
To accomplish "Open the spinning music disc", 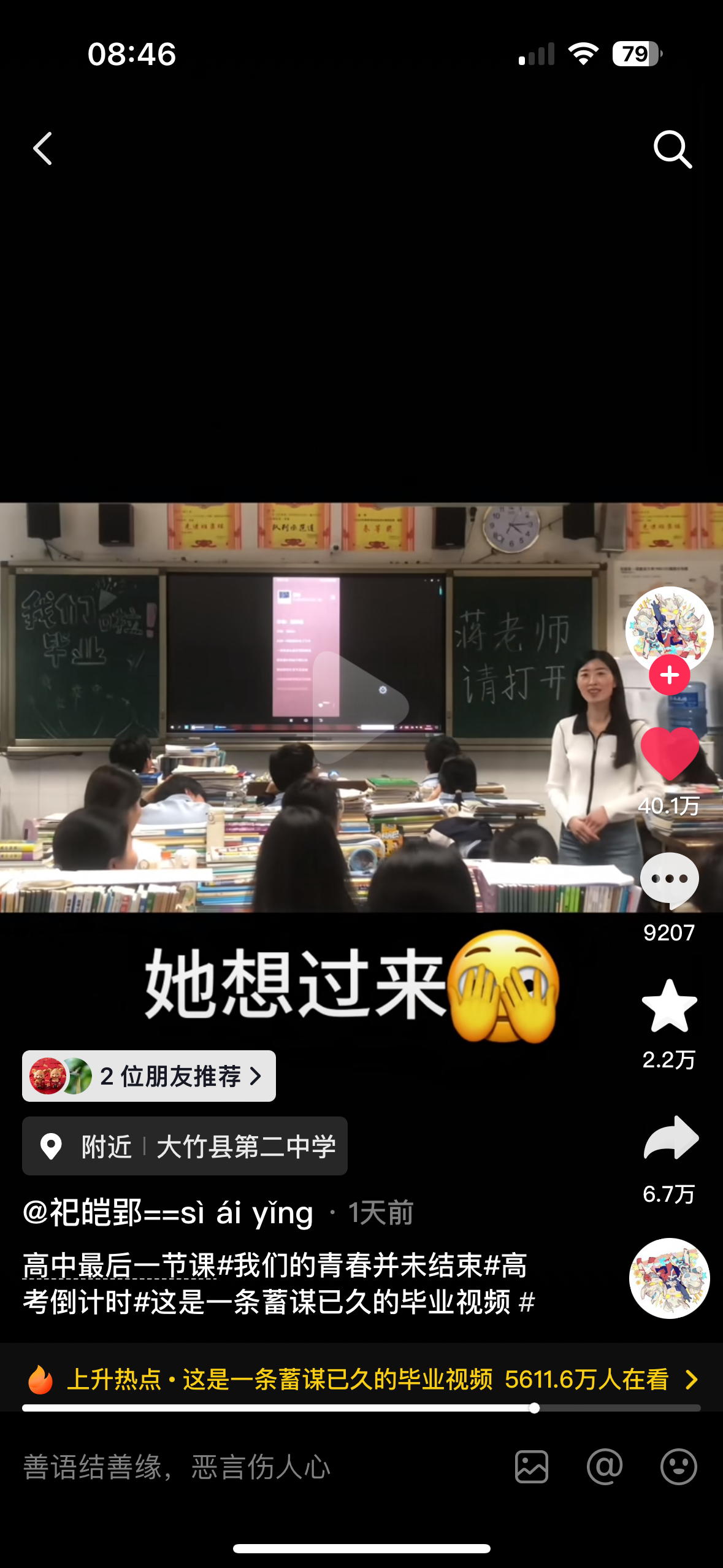I will [x=669, y=1278].
